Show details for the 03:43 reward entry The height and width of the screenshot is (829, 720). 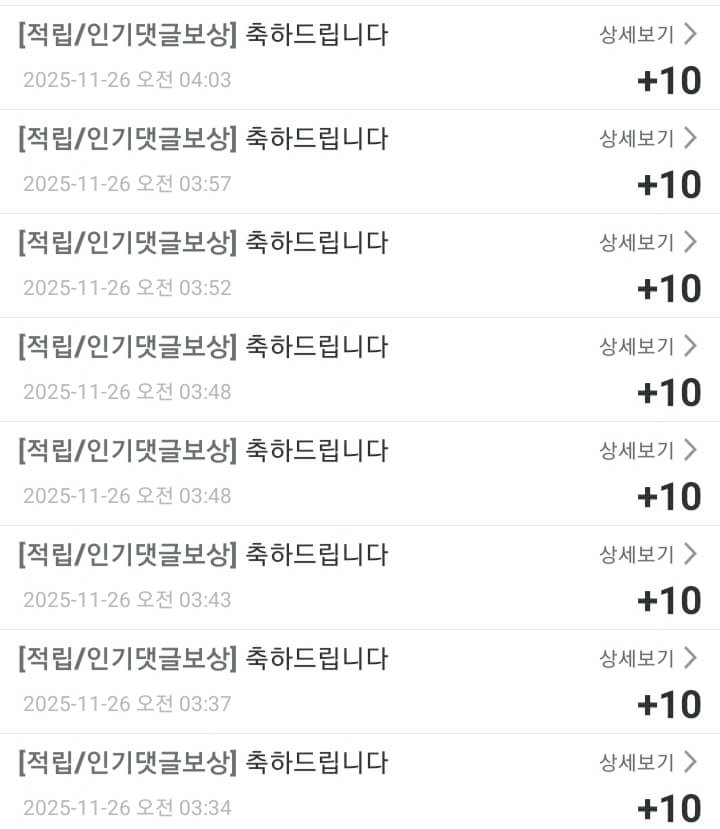tap(647, 554)
